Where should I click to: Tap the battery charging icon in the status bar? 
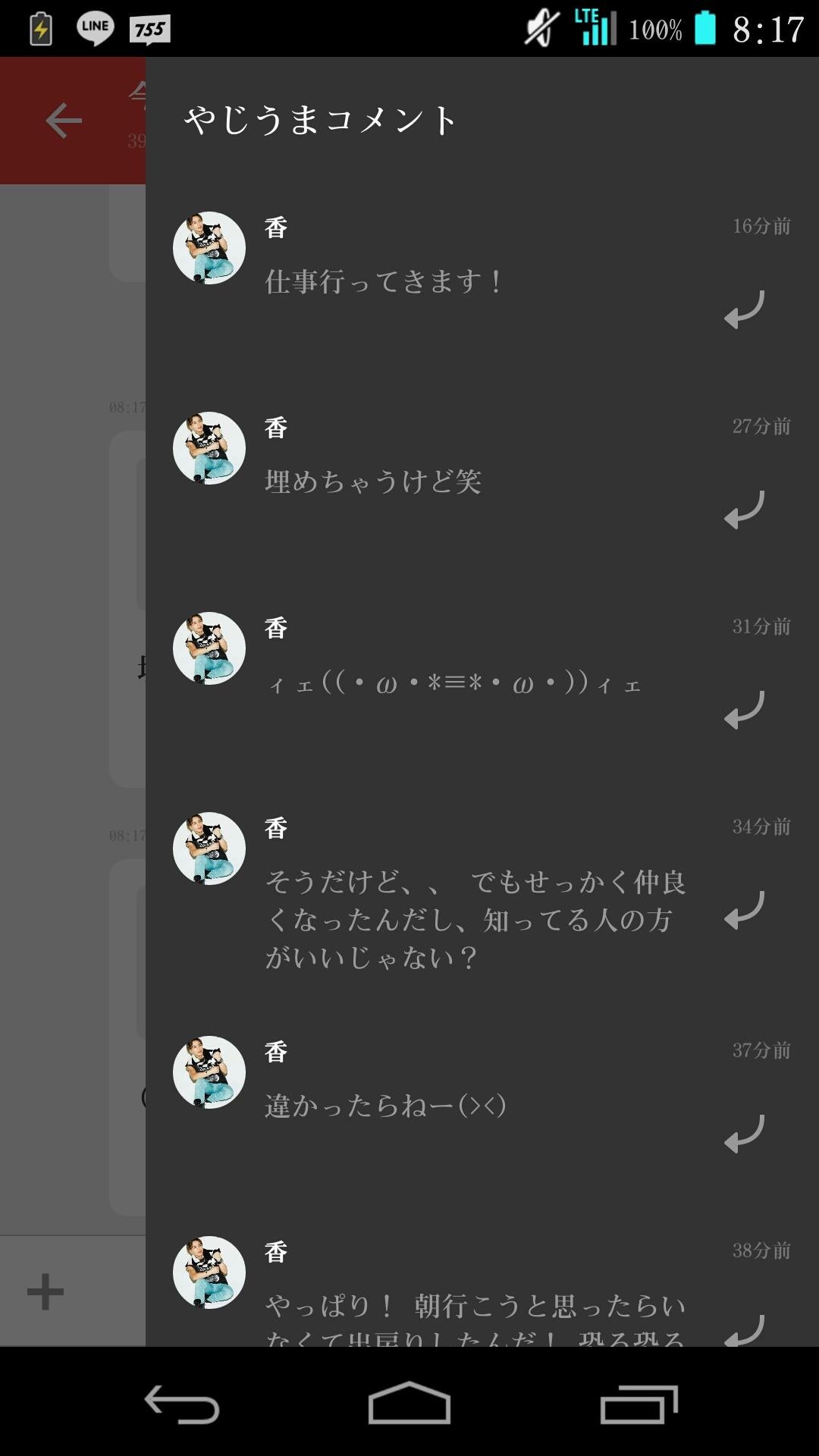pos(41,29)
